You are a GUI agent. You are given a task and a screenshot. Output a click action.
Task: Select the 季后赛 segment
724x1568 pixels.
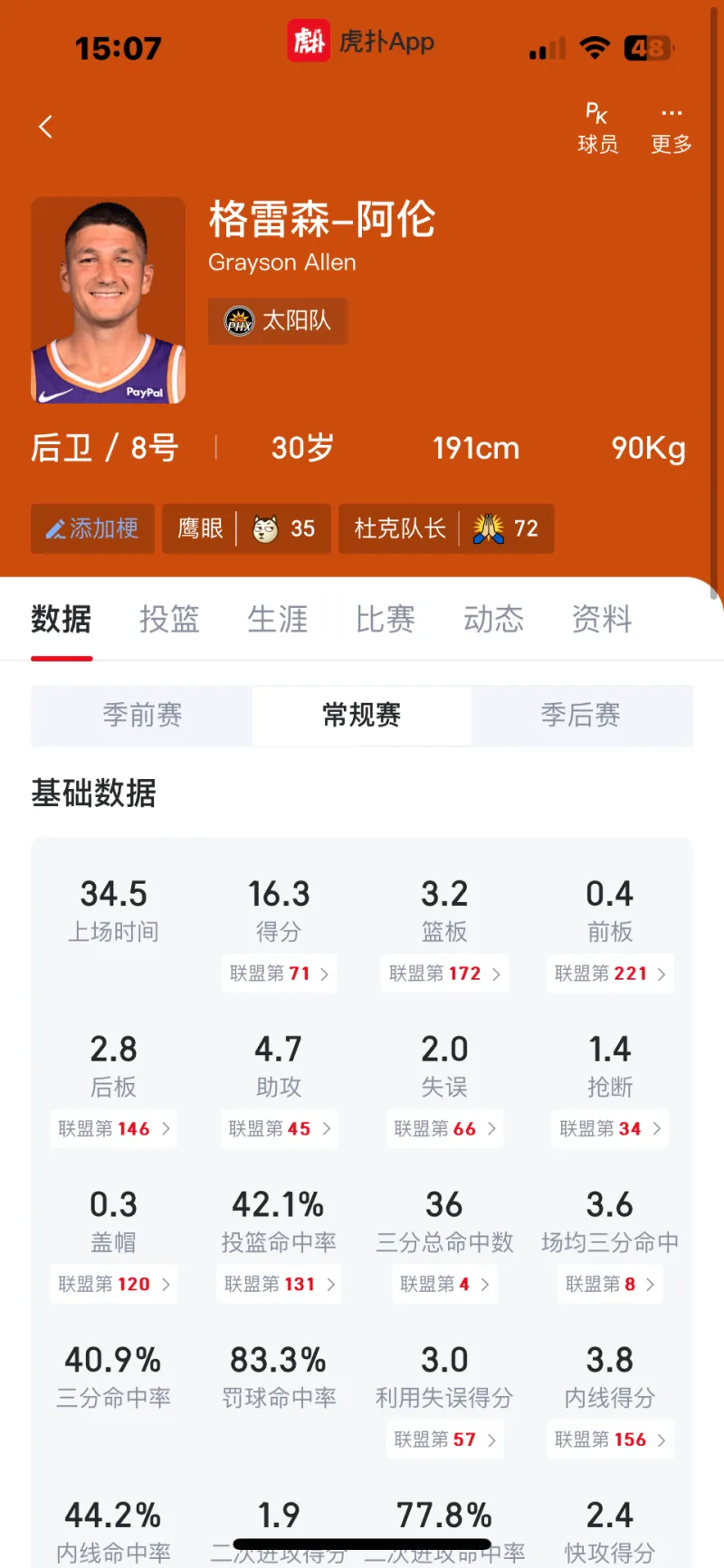coord(581,716)
